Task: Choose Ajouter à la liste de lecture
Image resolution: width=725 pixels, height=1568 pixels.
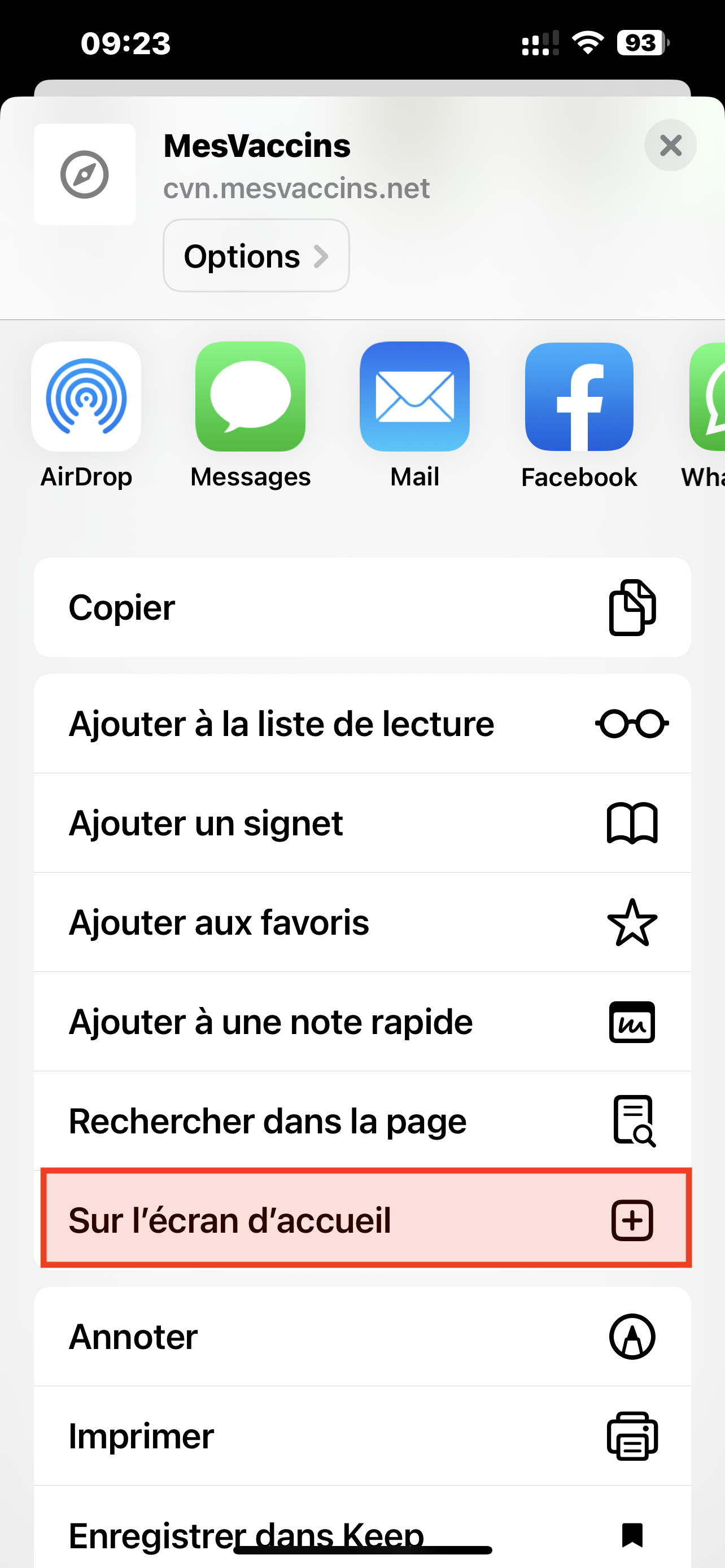Action: (362, 724)
